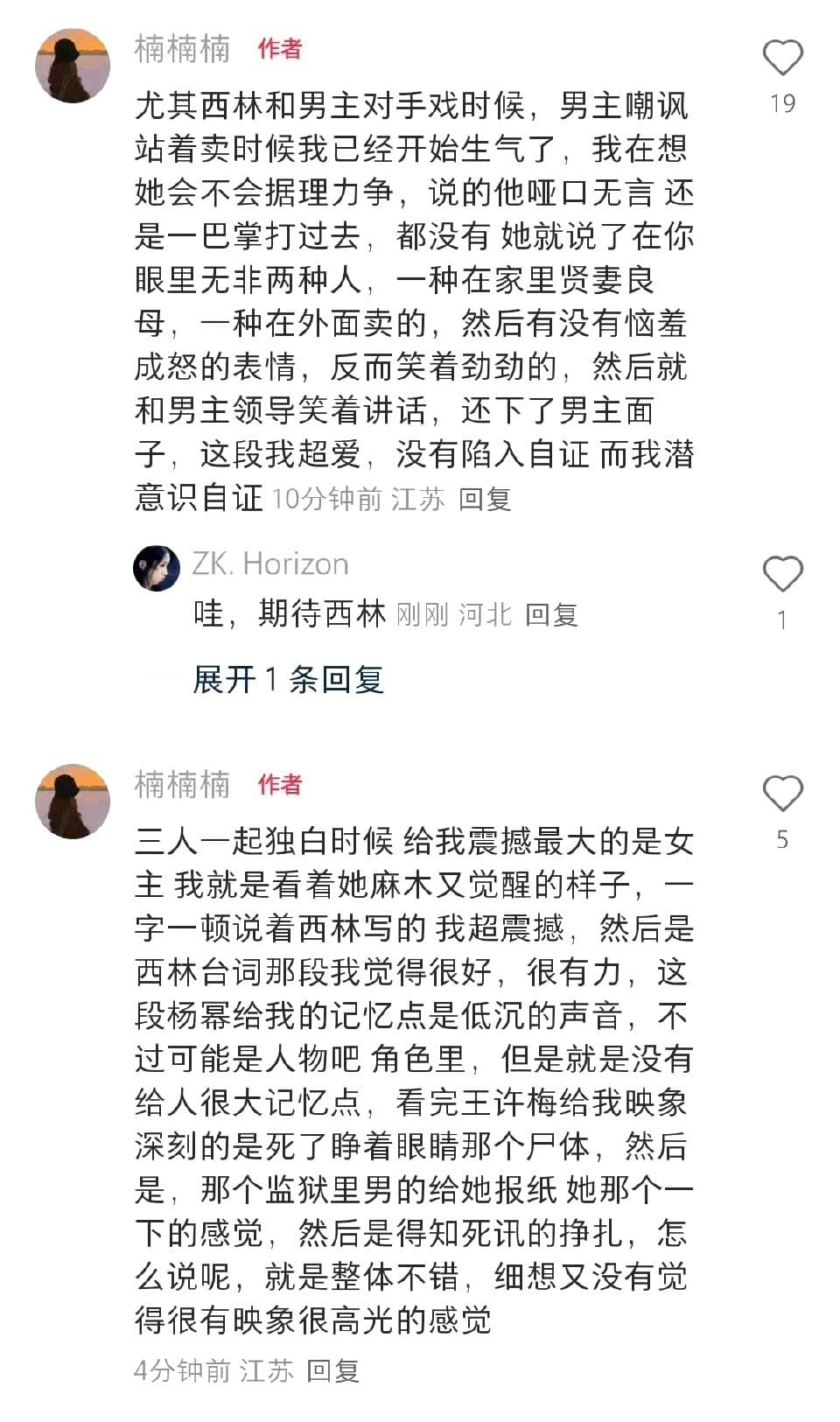Viewport: 840px width, 1422px height.
Task: Open 楠楠楠's avatar on the 三人一起独白 comment
Action: click(x=73, y=802)
